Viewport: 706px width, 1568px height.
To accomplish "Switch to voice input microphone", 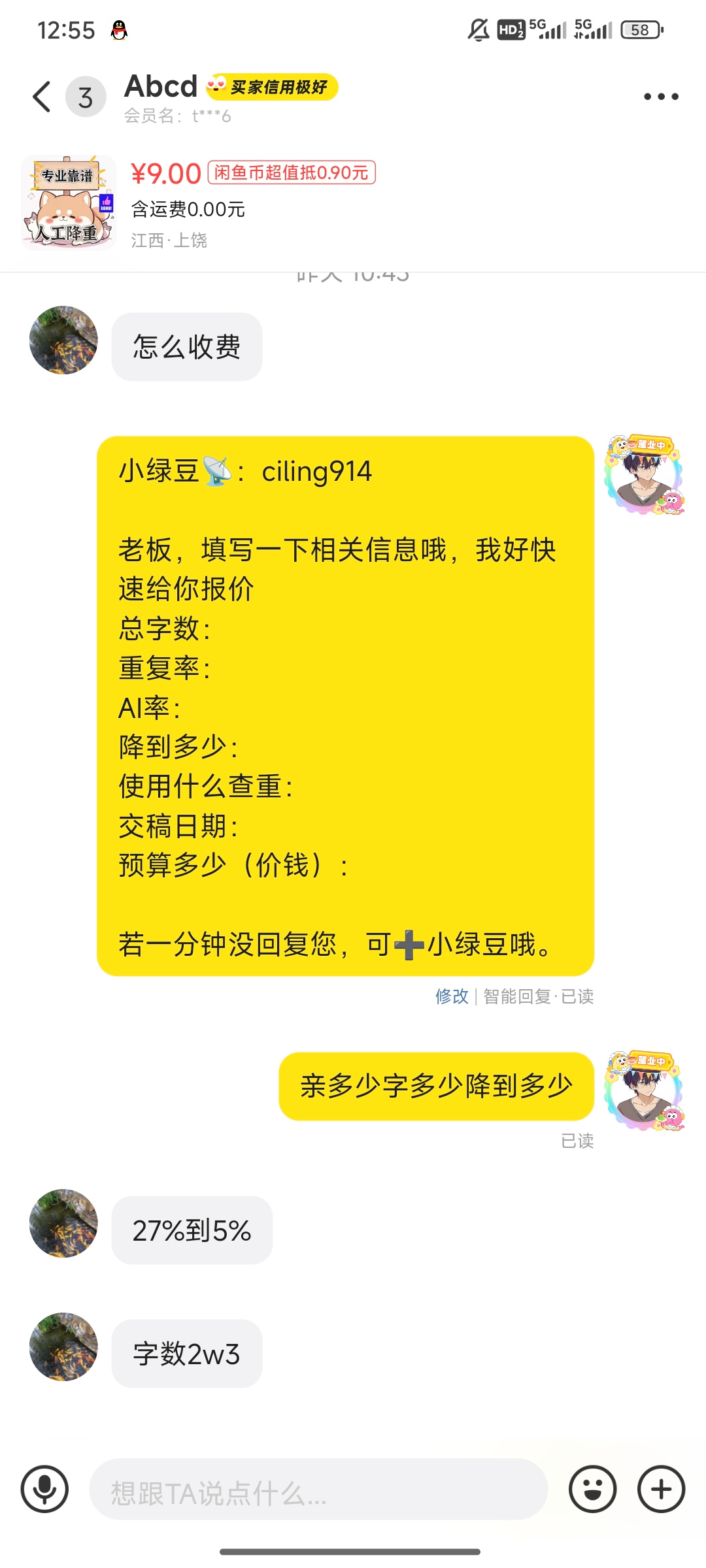I will coord(44,1489).
